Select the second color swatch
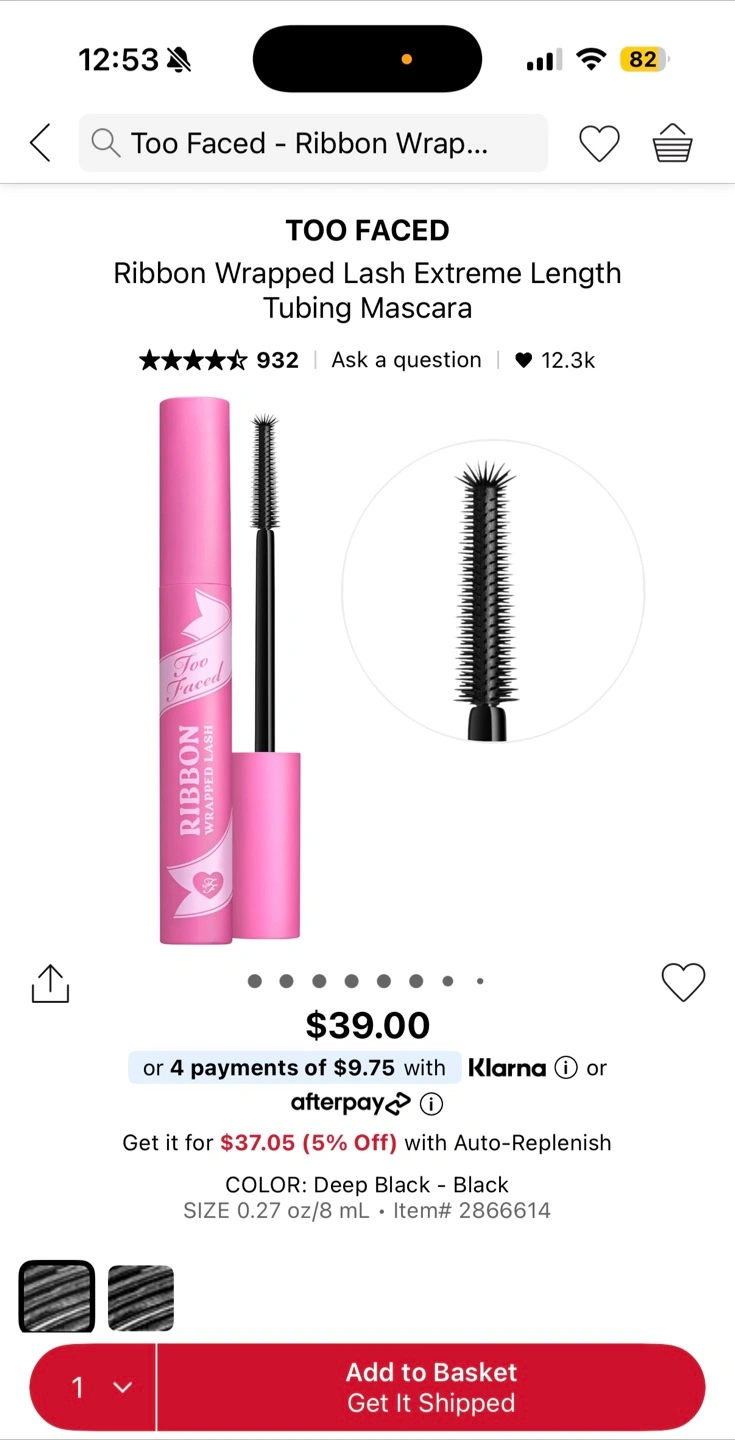 pyautogui.click(x=141, y=1298)
